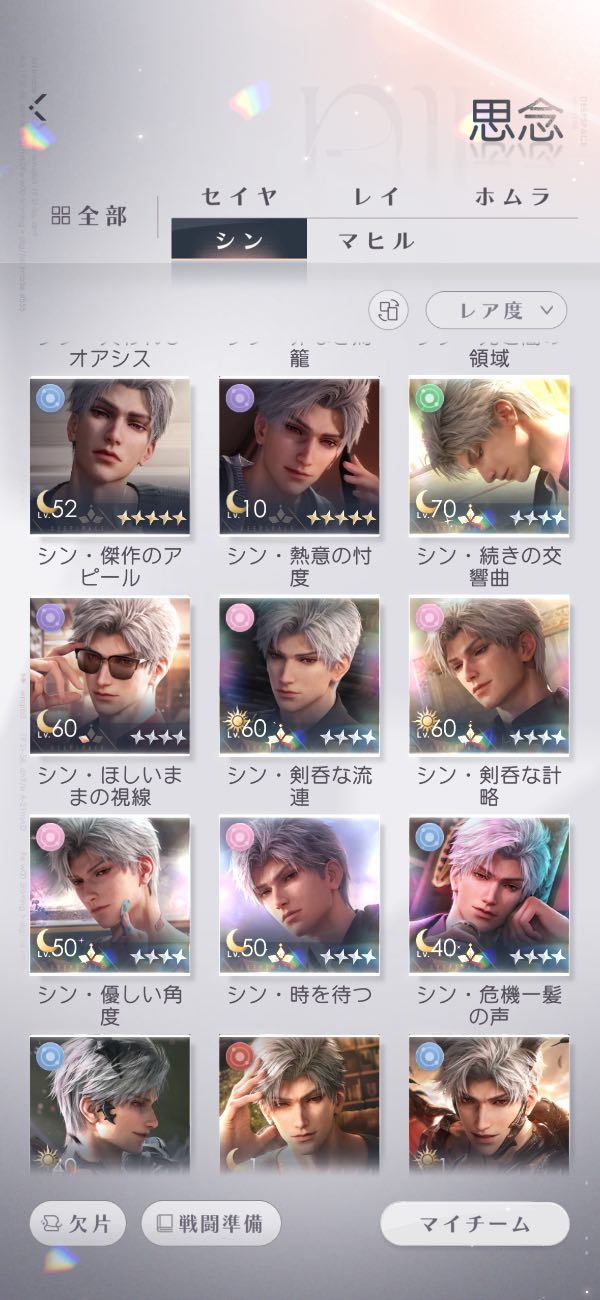Show all memories with 全部
The height and width of the screenshot is (1300, 600).
[90, 216]
